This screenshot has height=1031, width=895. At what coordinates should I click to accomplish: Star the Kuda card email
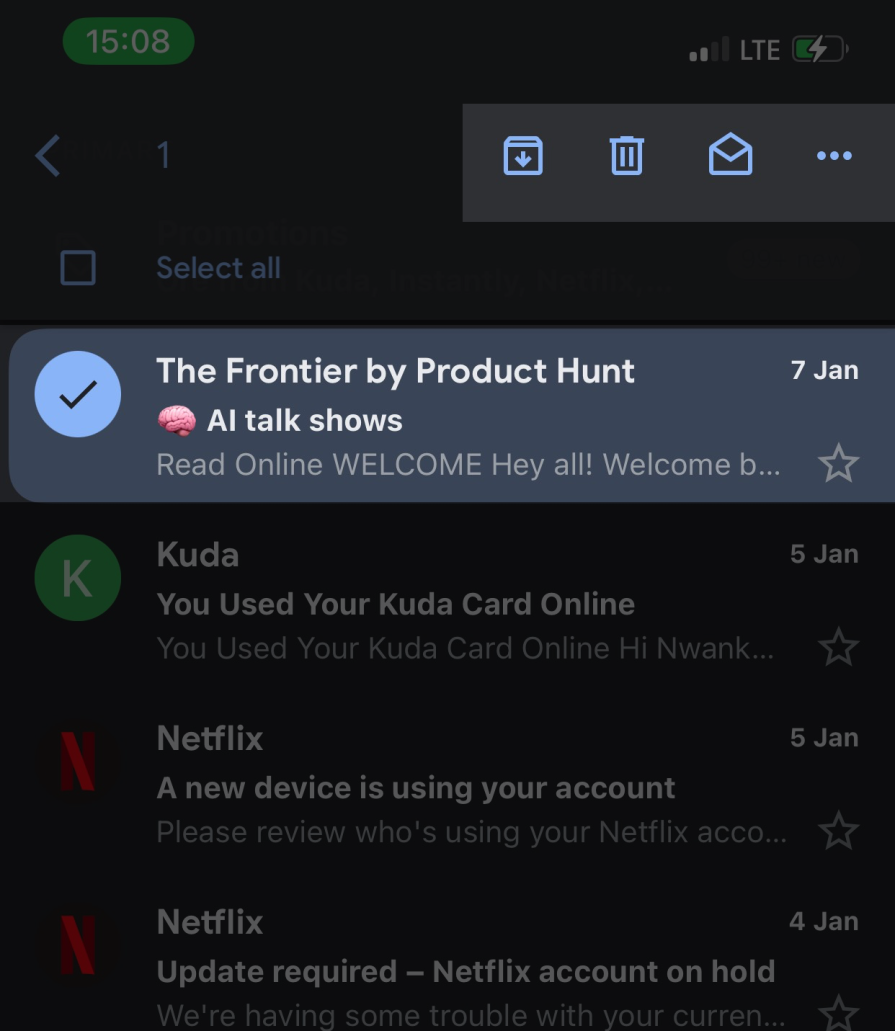(x=838, y=648)
